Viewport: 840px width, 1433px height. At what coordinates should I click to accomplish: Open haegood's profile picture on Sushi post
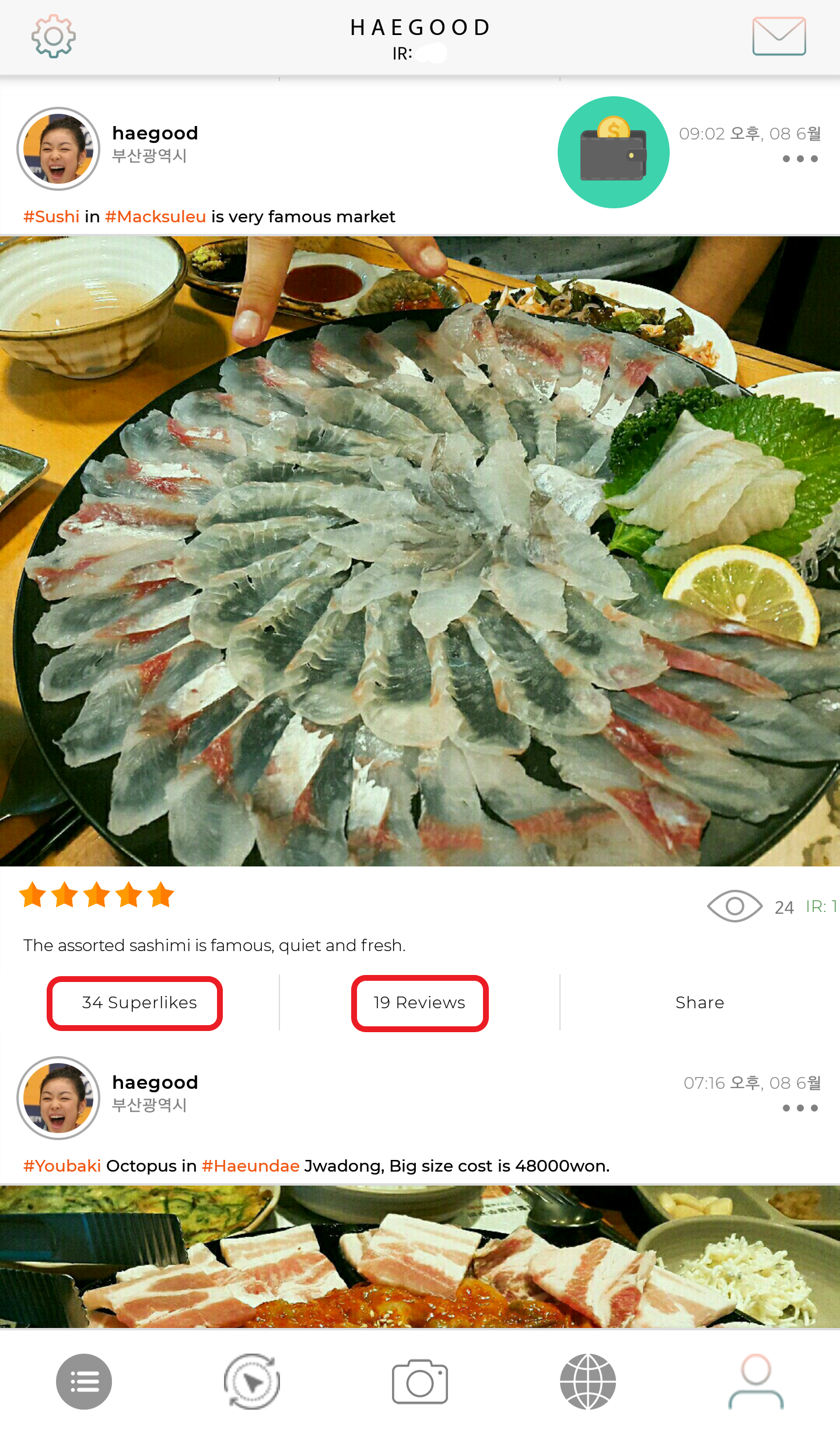58,149
